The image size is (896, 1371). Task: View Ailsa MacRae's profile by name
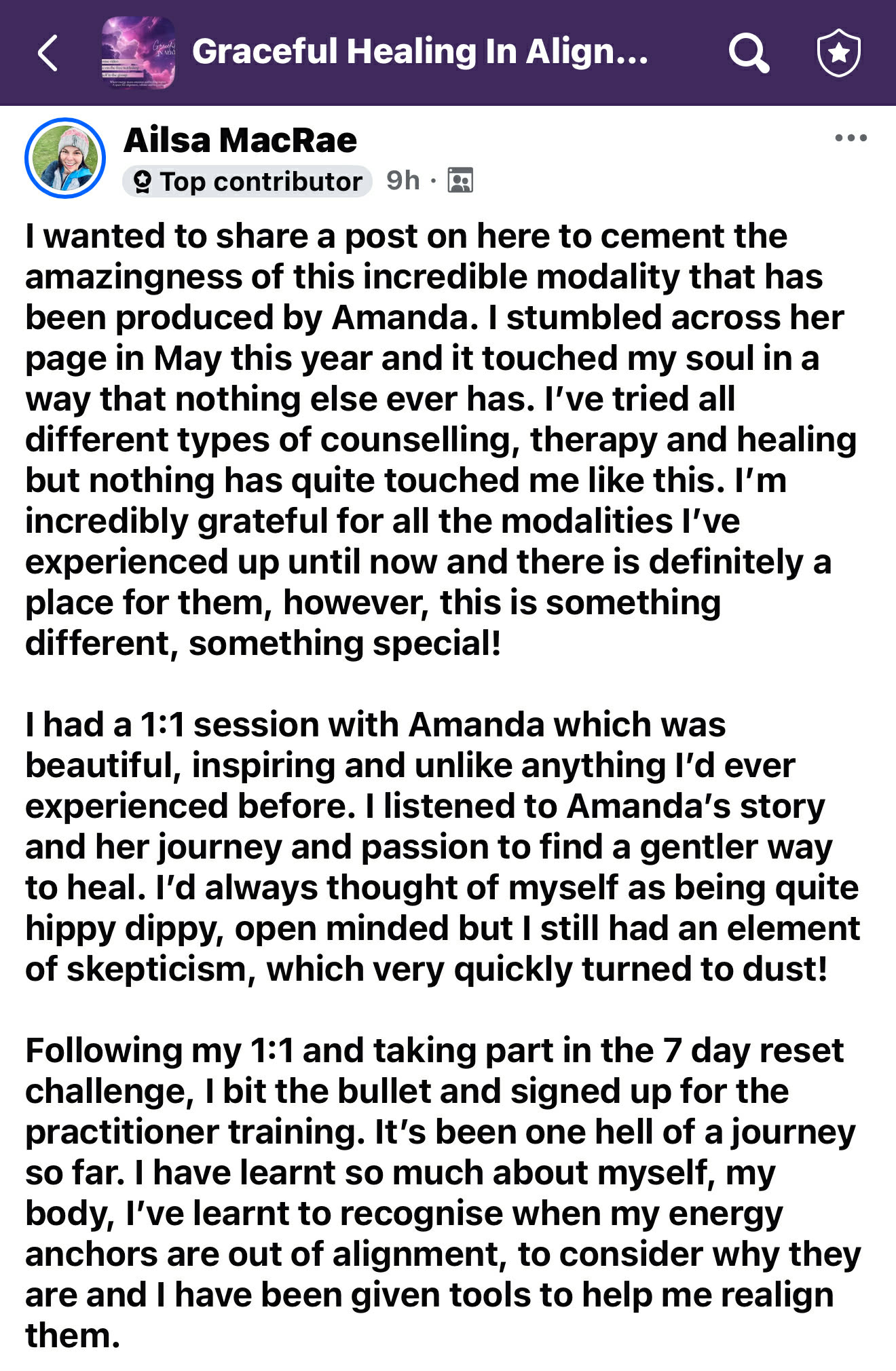[240, 140]
